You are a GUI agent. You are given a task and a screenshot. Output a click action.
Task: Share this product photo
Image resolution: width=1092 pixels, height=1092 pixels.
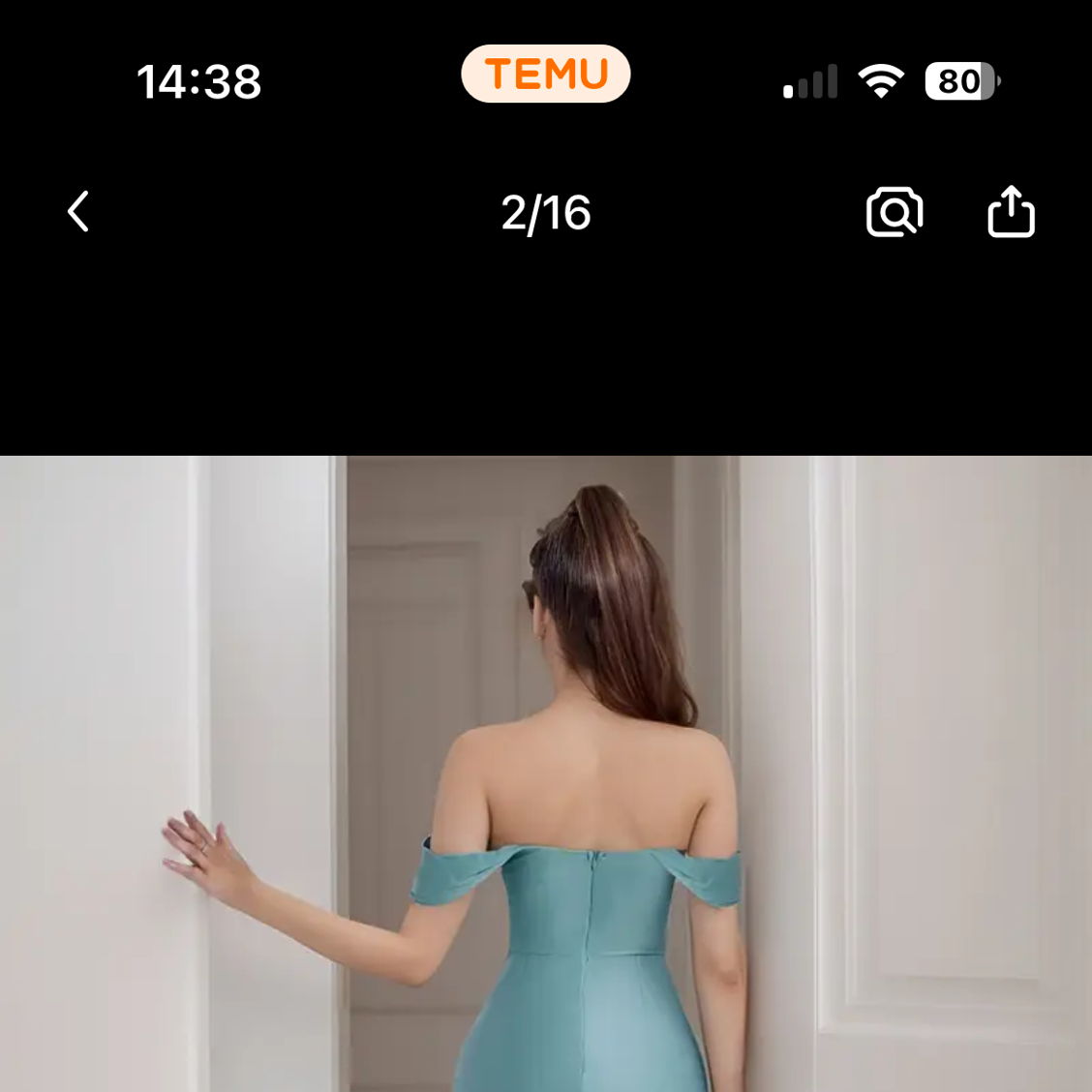point(1011,211)
